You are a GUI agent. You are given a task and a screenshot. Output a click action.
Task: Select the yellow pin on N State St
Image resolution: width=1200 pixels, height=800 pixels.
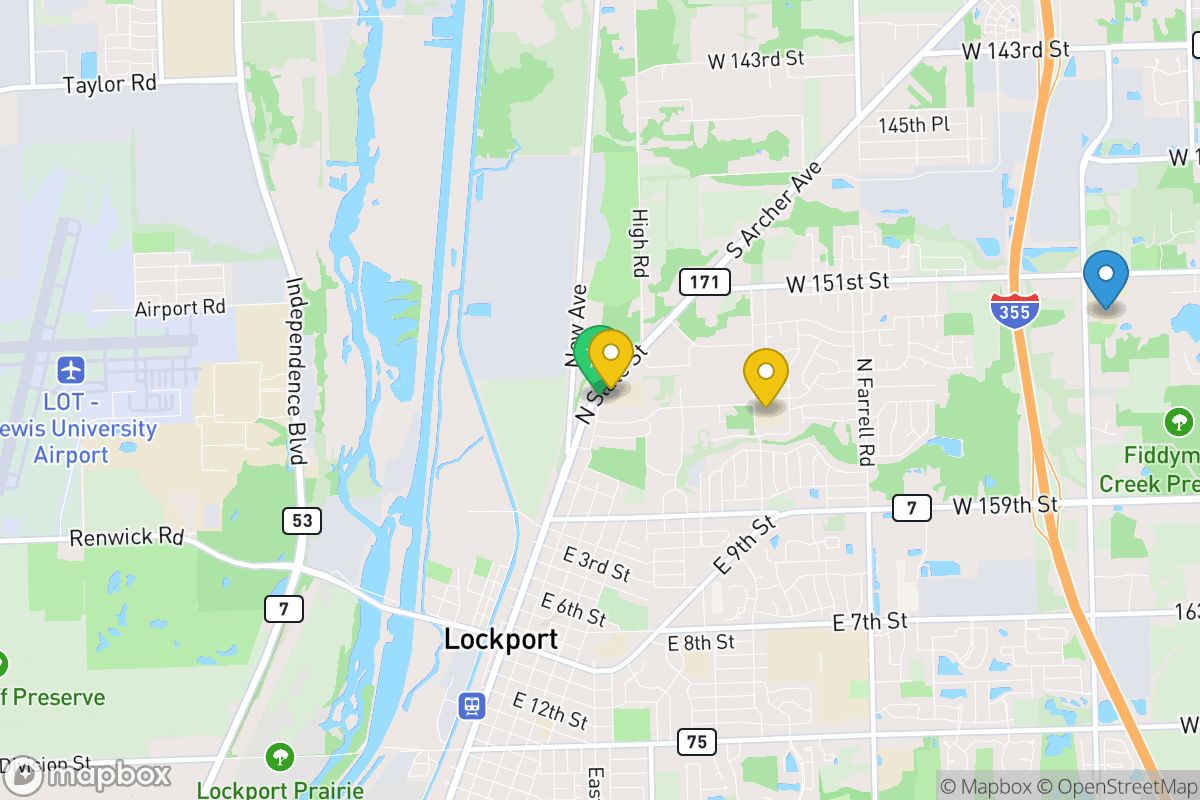coord(612,357)
